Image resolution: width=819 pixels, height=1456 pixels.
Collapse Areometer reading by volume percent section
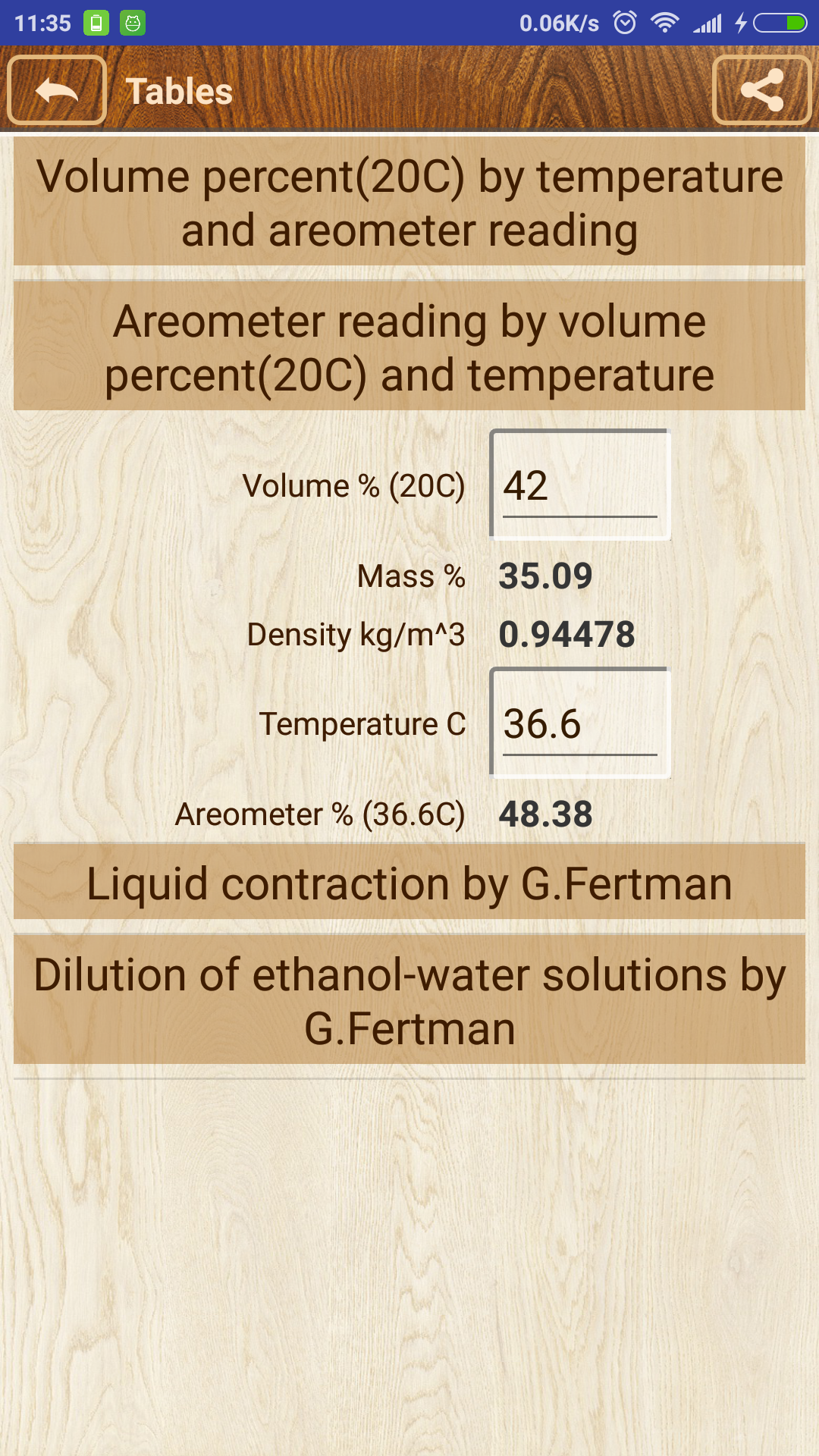tap(409, 347)
